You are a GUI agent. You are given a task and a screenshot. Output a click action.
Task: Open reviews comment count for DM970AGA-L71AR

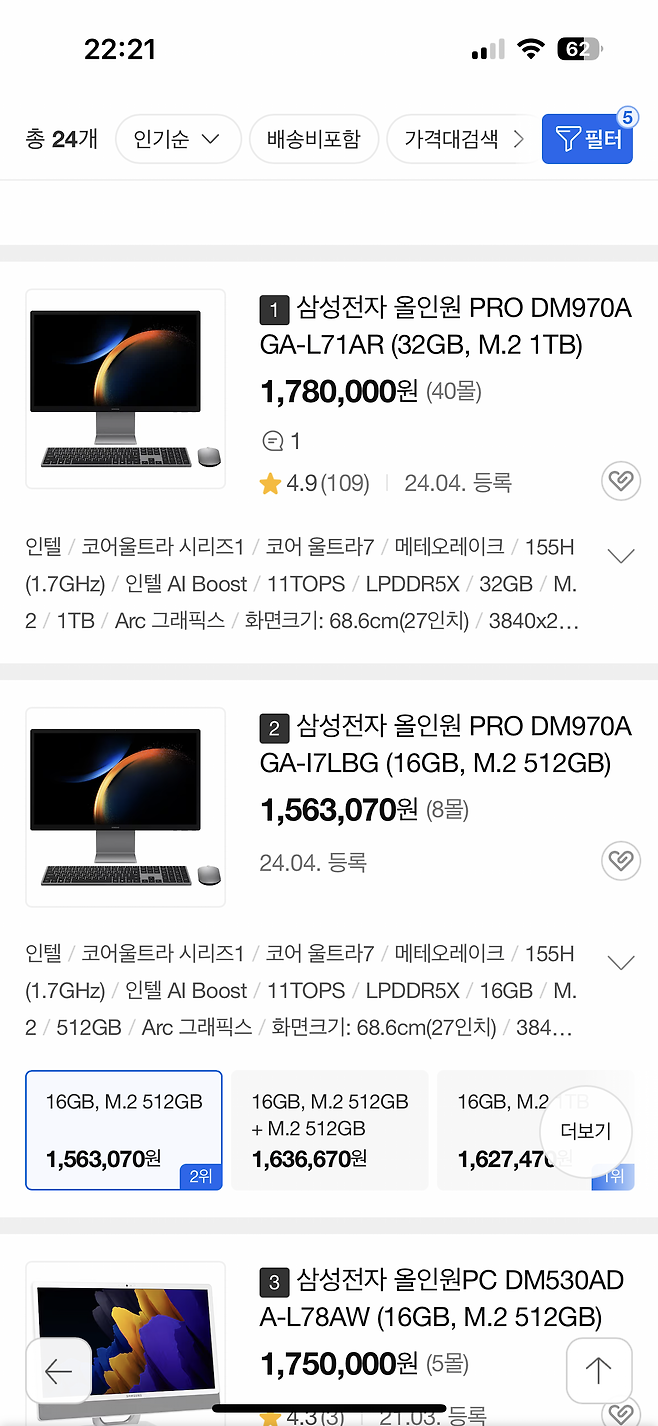[281, 441]
